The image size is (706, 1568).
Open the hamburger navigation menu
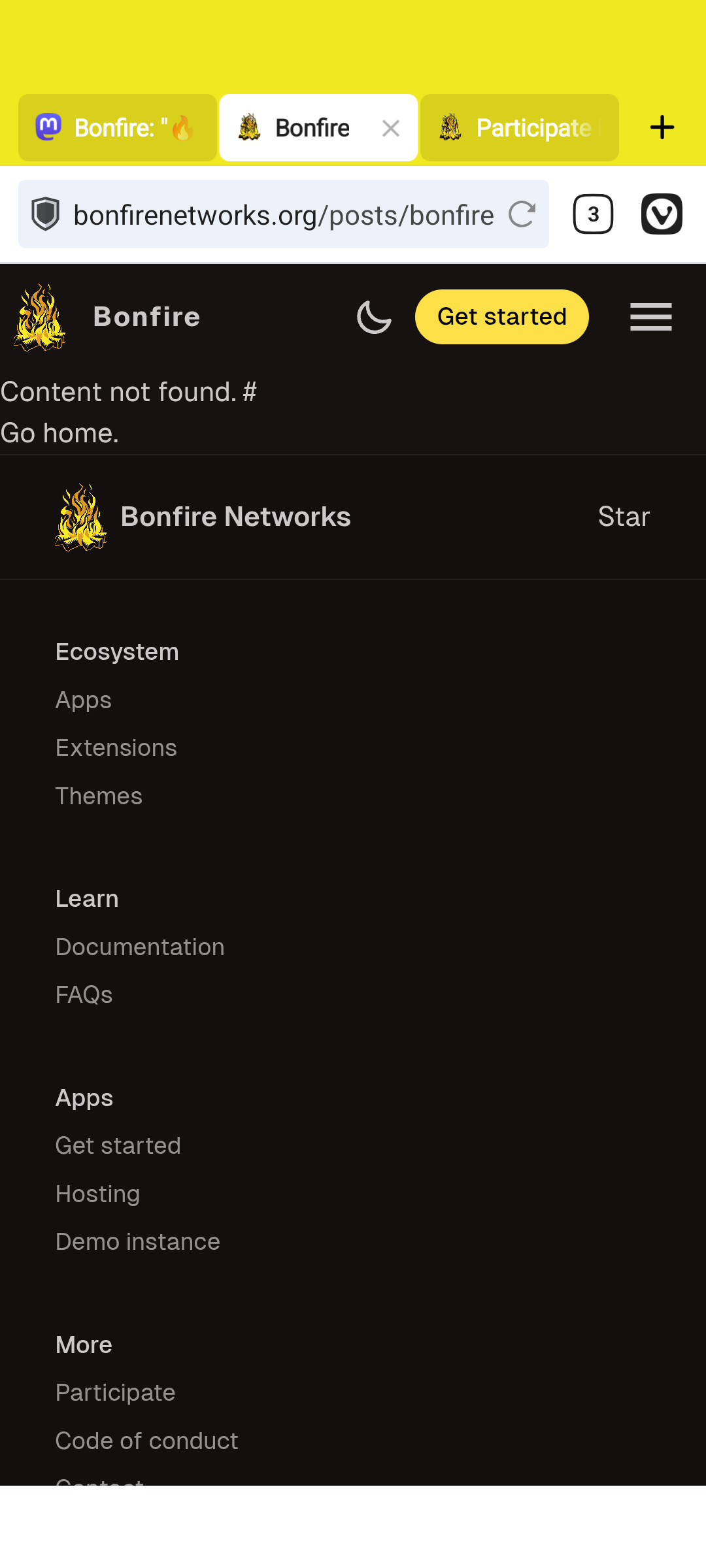pyautogui.click(x=651, y=317)
